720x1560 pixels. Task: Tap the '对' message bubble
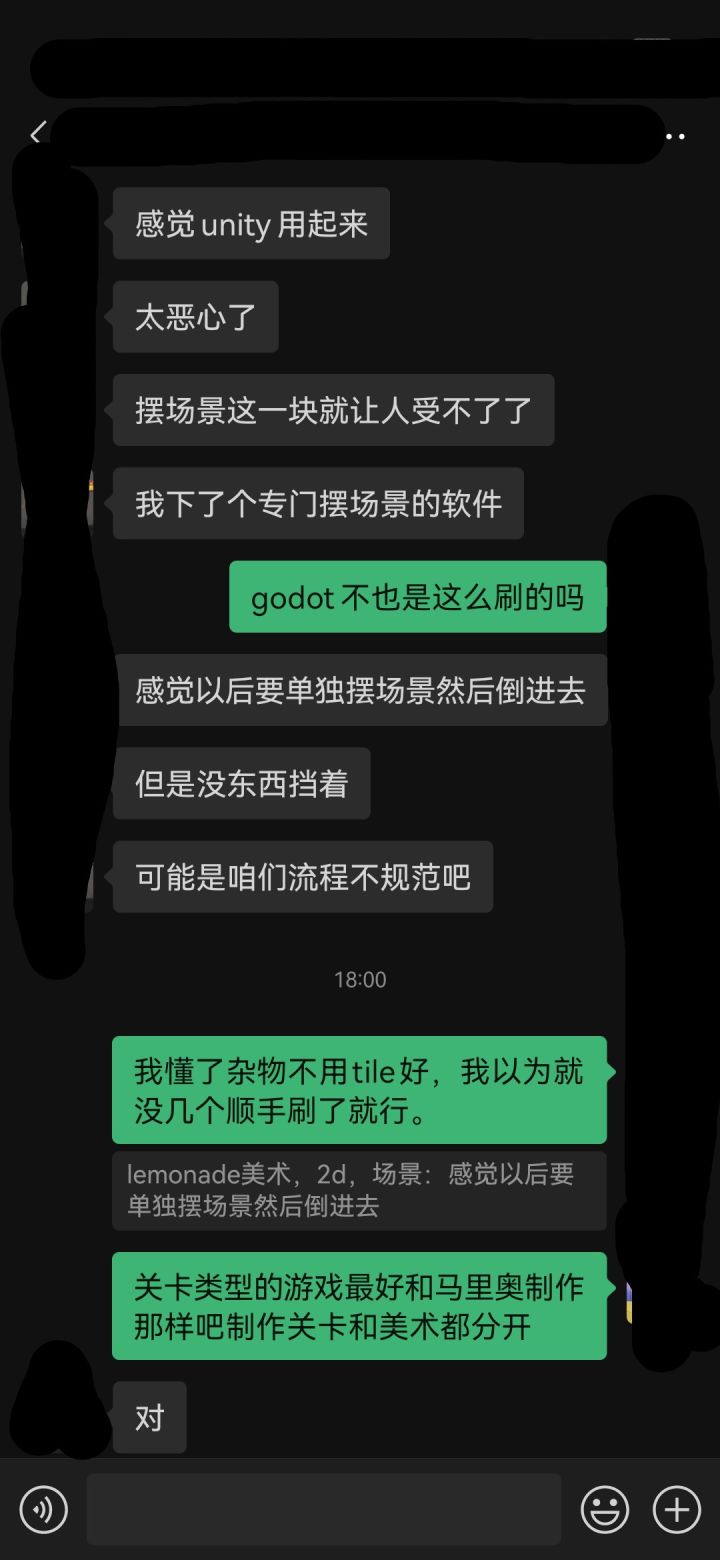[x=150, y=1416]
